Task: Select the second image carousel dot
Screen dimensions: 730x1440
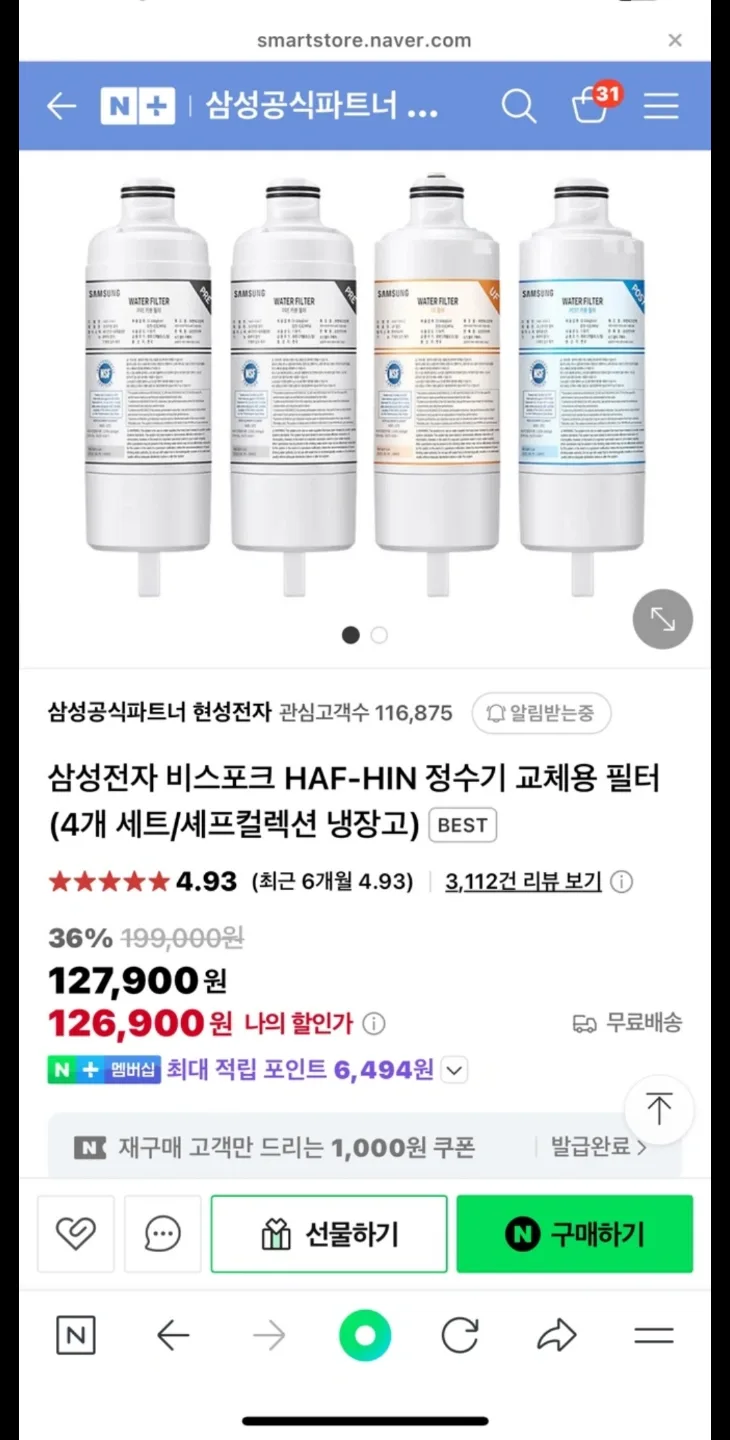Action: tap(378, 635)
